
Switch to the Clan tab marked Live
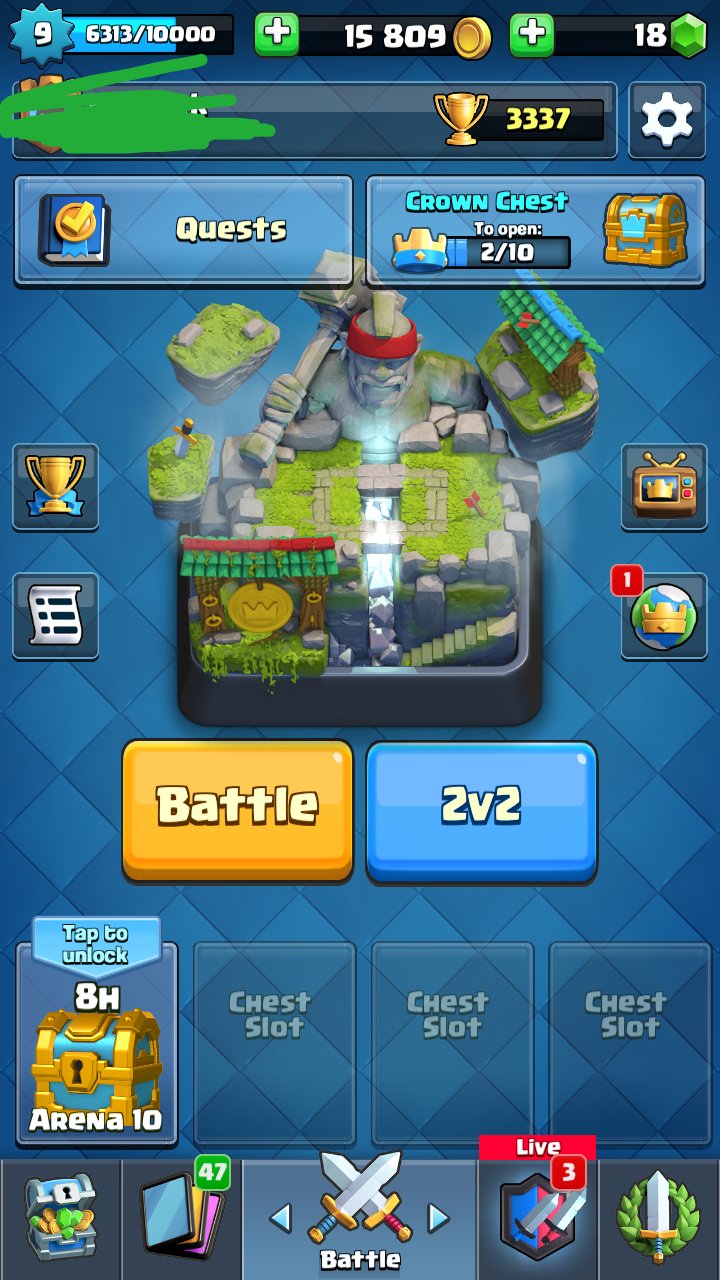click(x=538, y=1218)
